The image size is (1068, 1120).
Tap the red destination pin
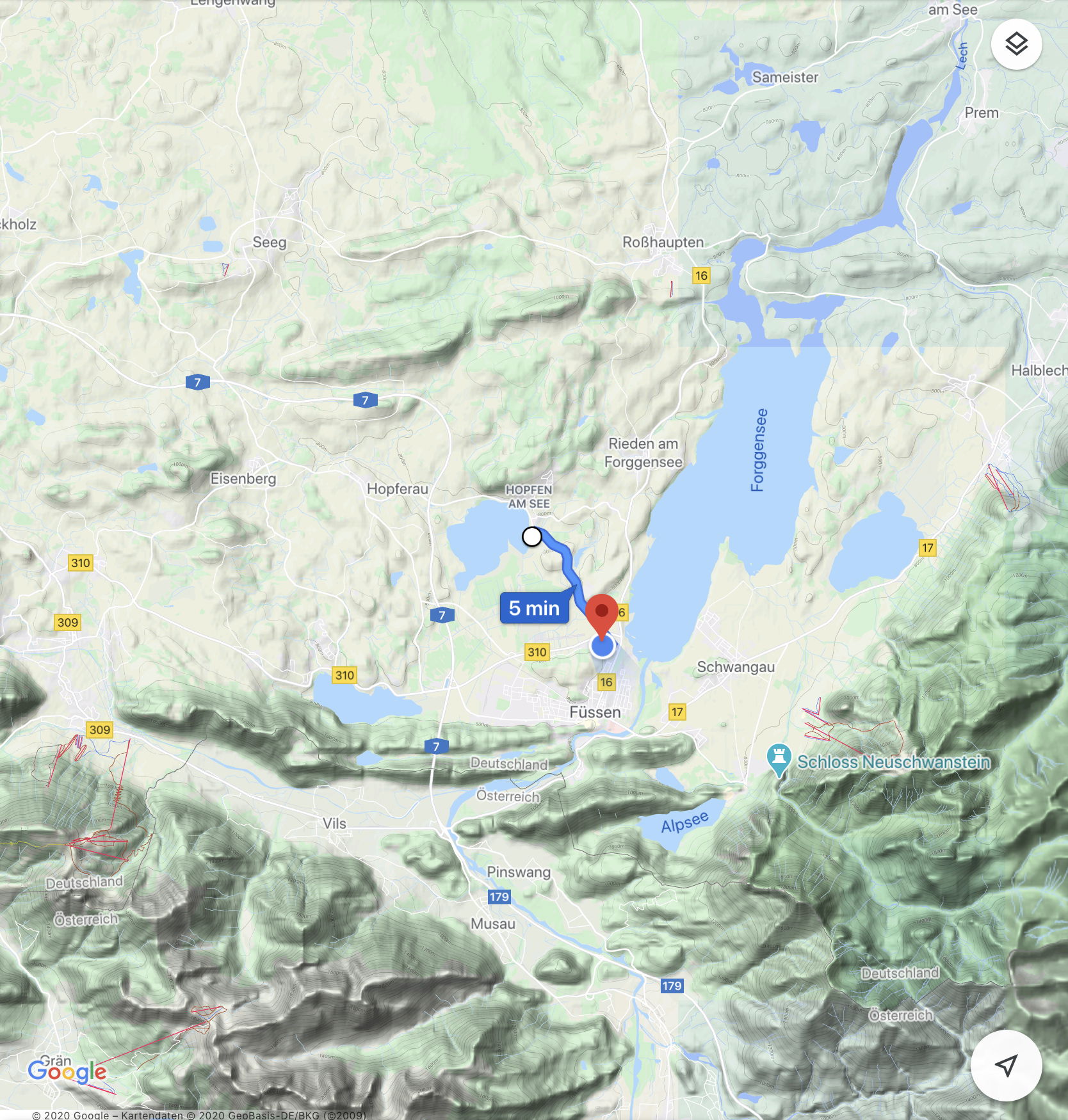[x=602, y=614]
